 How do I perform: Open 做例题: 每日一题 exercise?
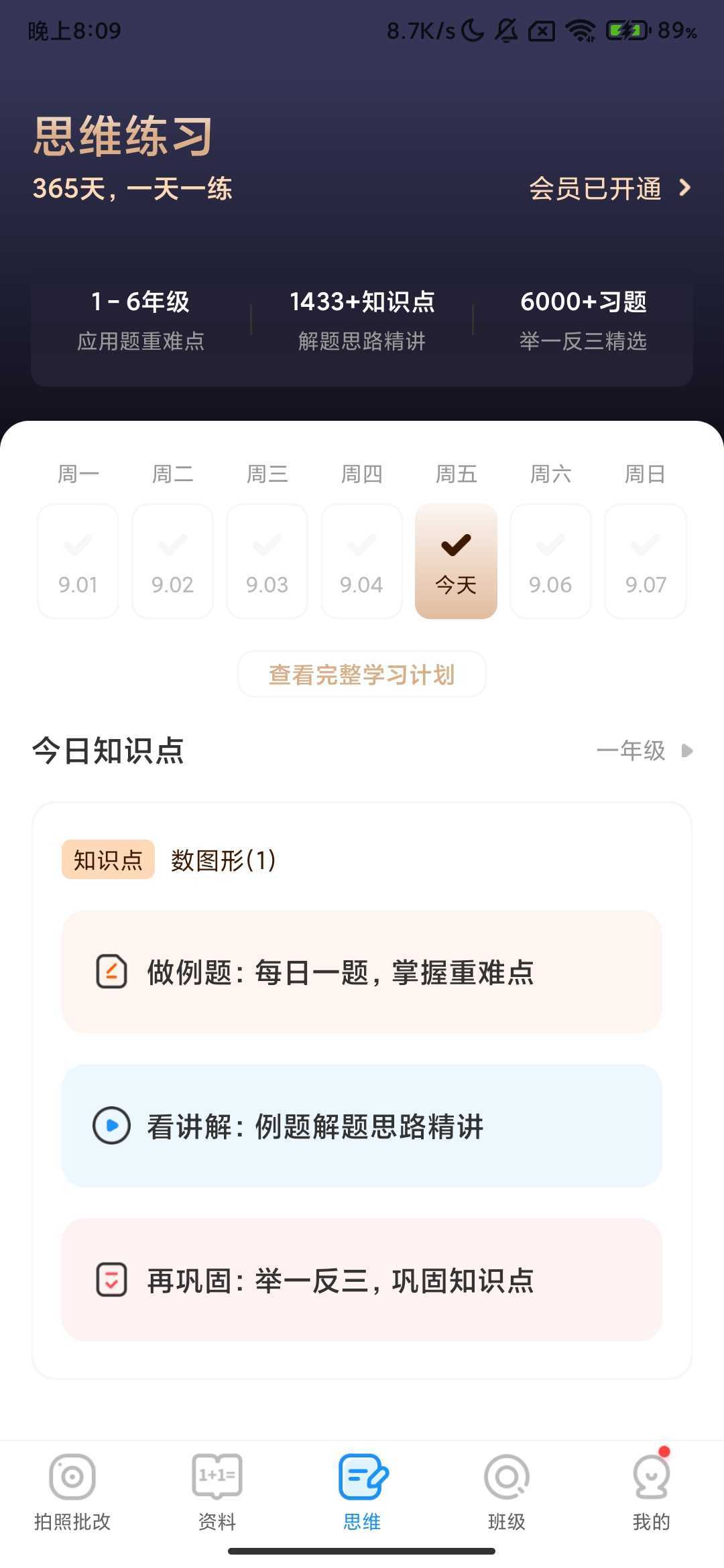pyautogui.click(x=361, y=972)
